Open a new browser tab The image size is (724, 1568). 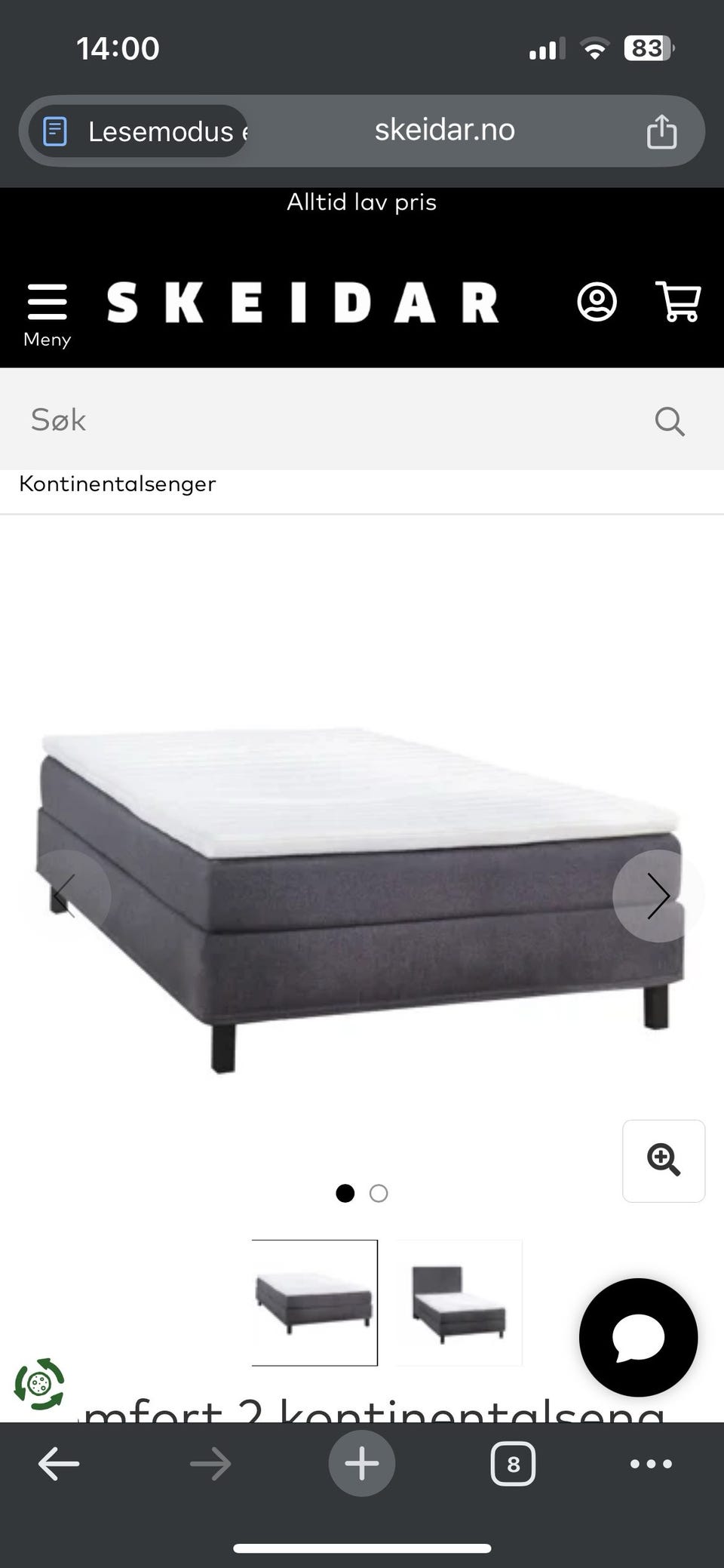362,1463
